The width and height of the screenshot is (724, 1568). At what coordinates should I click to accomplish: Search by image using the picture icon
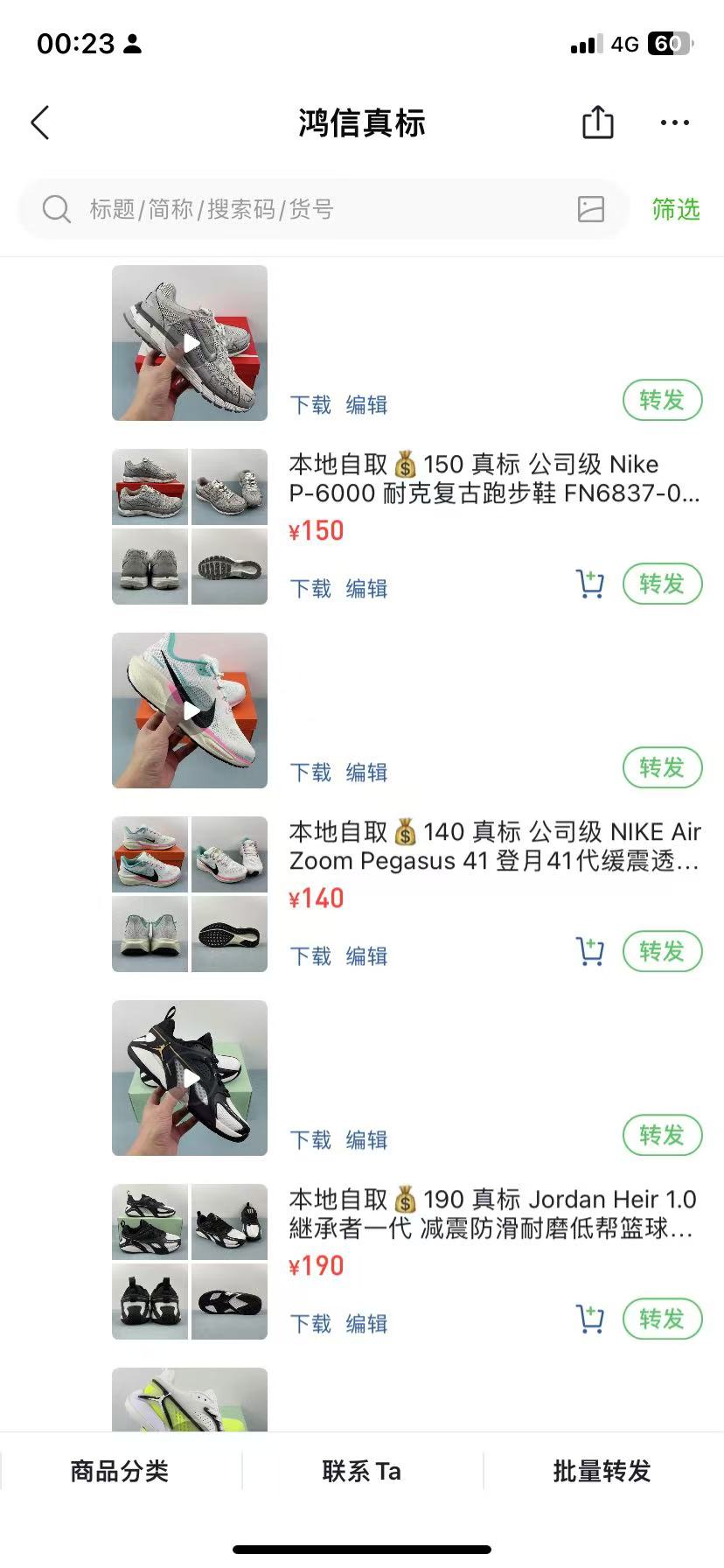pos(591,209)
